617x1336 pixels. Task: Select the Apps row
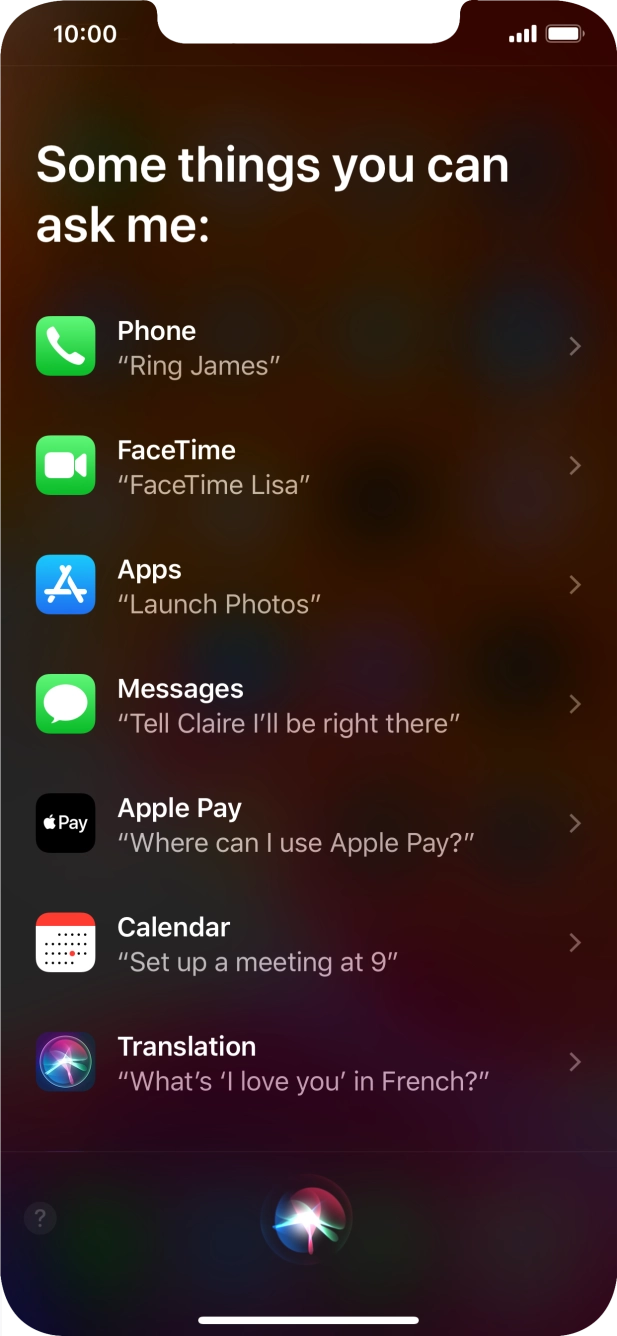pos(308,585)
